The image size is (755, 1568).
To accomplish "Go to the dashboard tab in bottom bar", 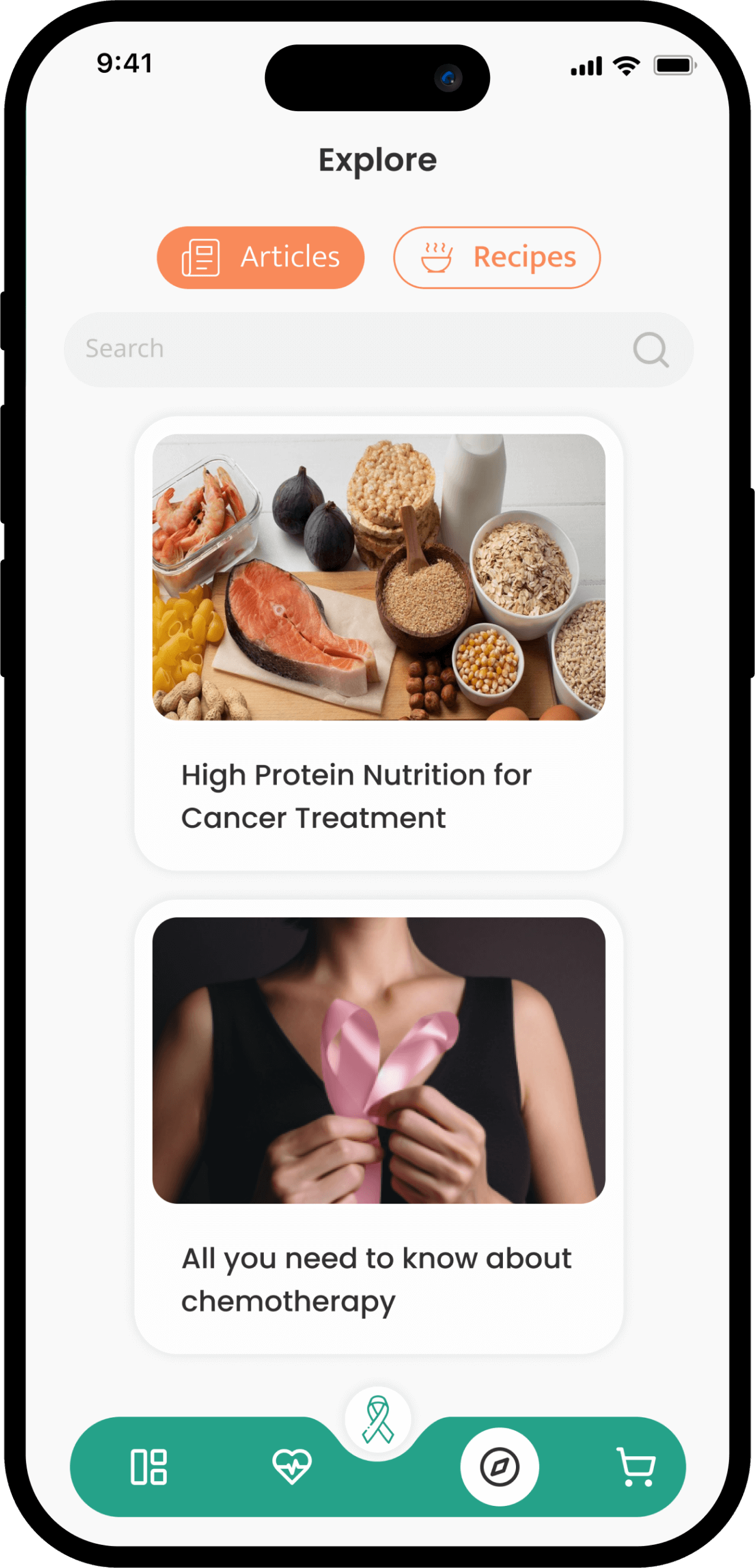I will tap(149, 1466).
